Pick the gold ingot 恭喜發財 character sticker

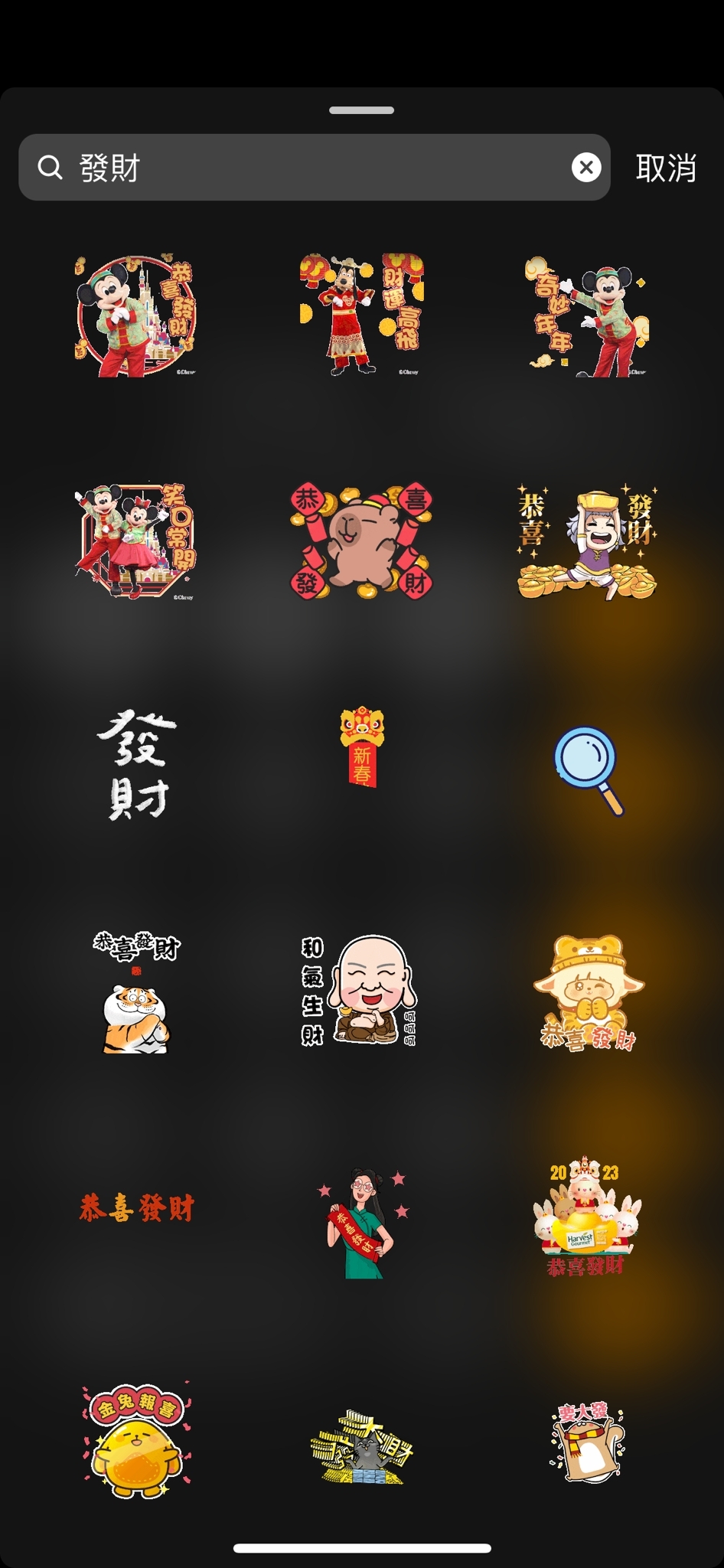587,541
